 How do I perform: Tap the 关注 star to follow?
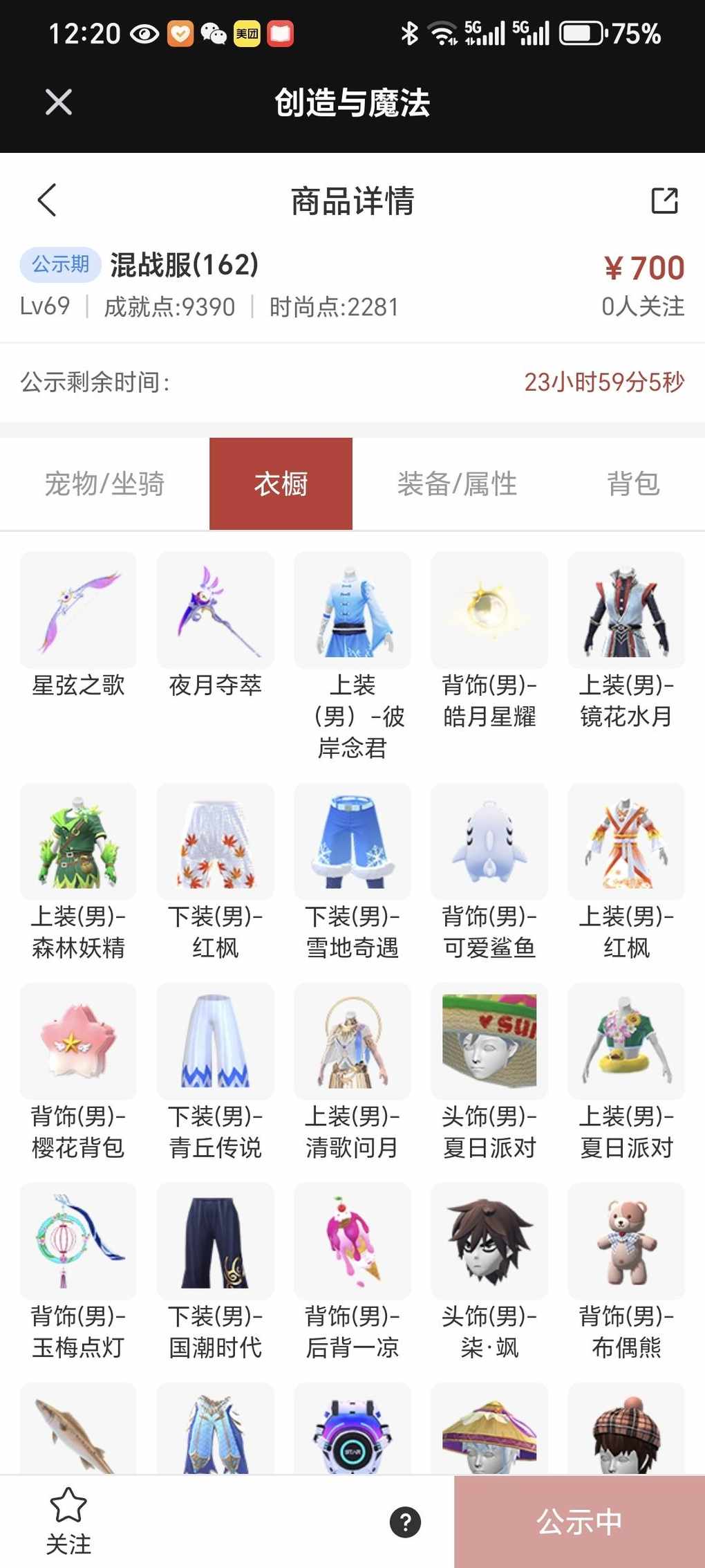pyautogui.click(x=68, y=1521)
